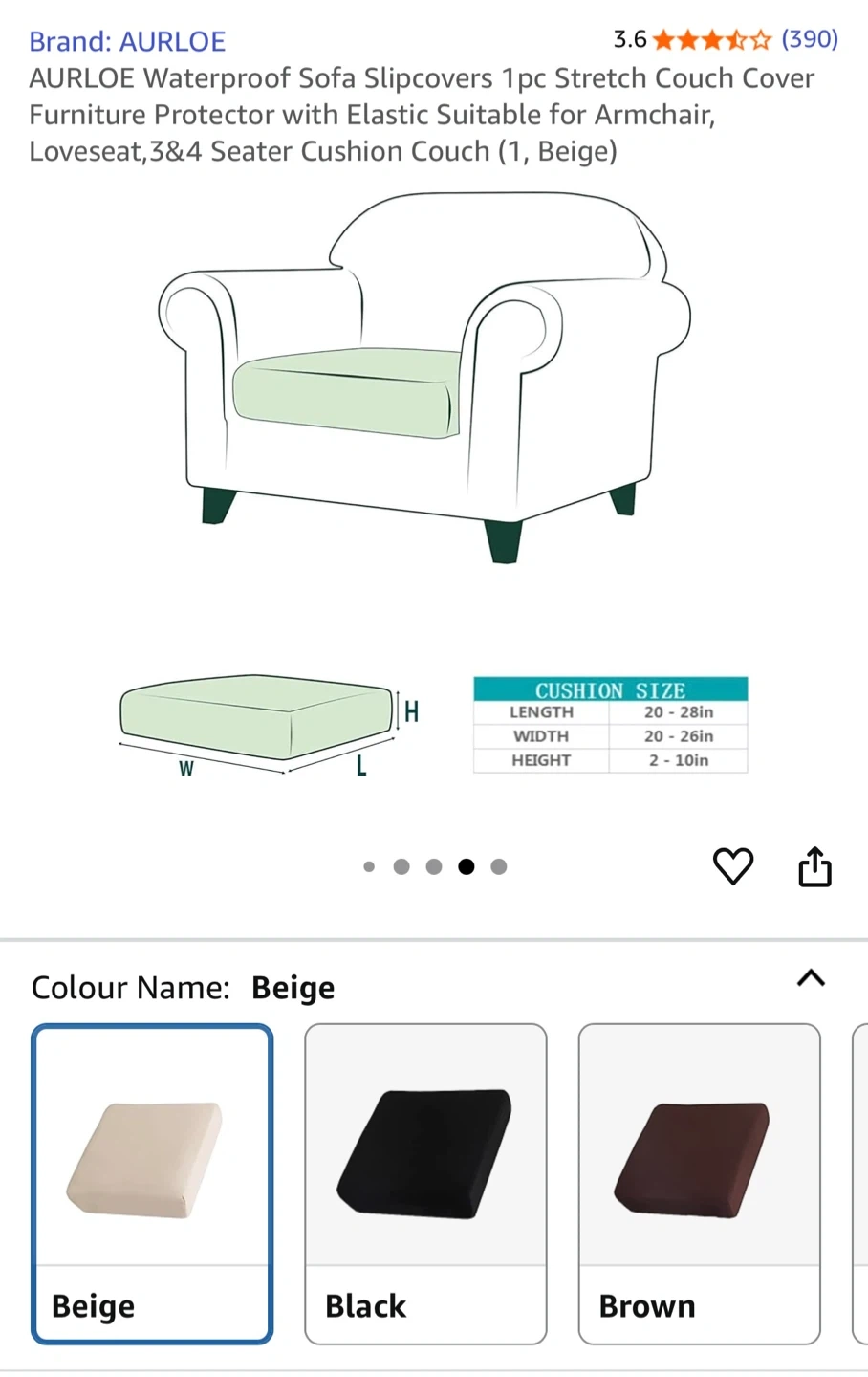Add this item to the wish list
The width and height of the screenshot is (868, 1377).
(733, 866)
